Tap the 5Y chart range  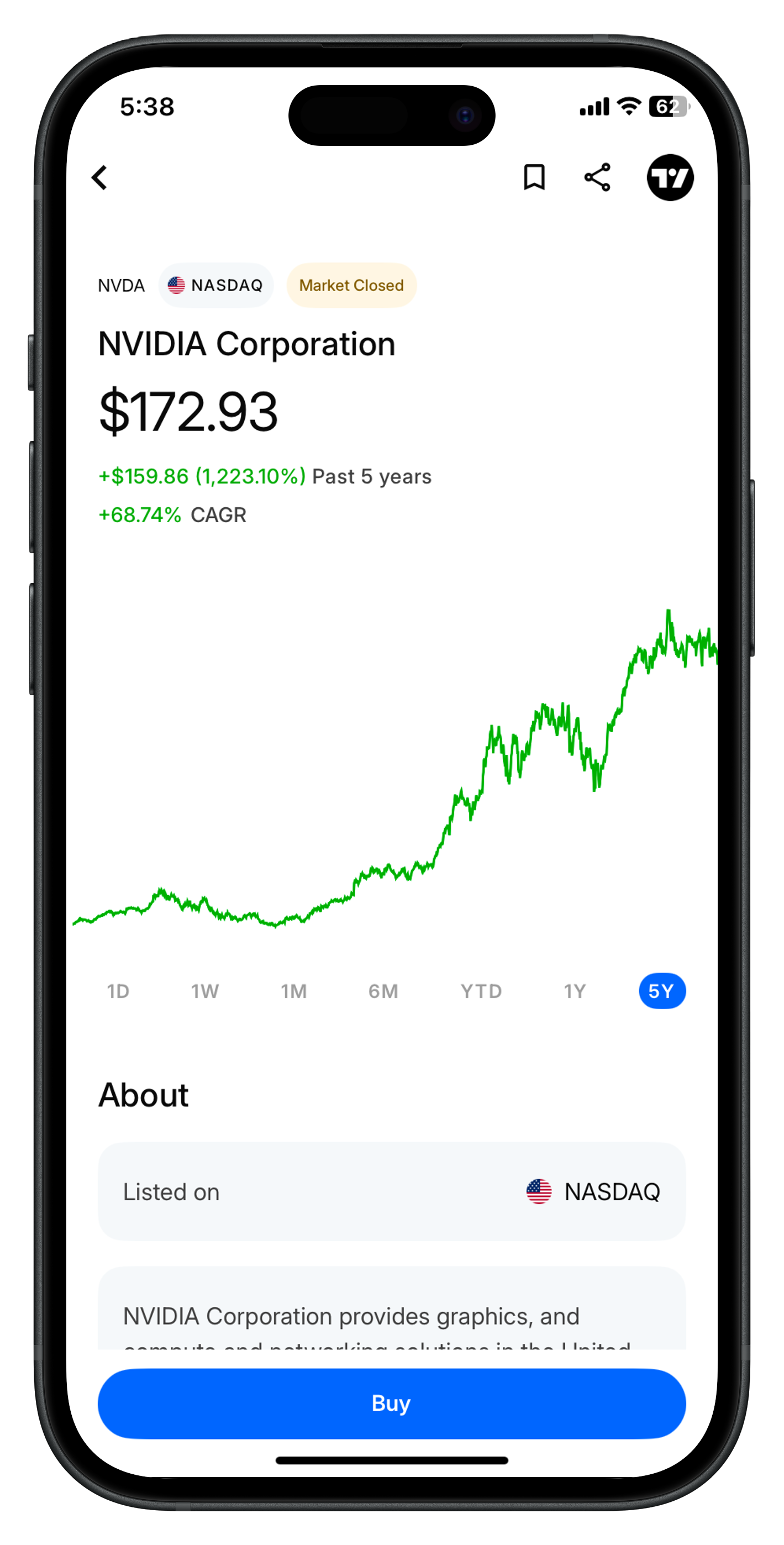[662, 991]
